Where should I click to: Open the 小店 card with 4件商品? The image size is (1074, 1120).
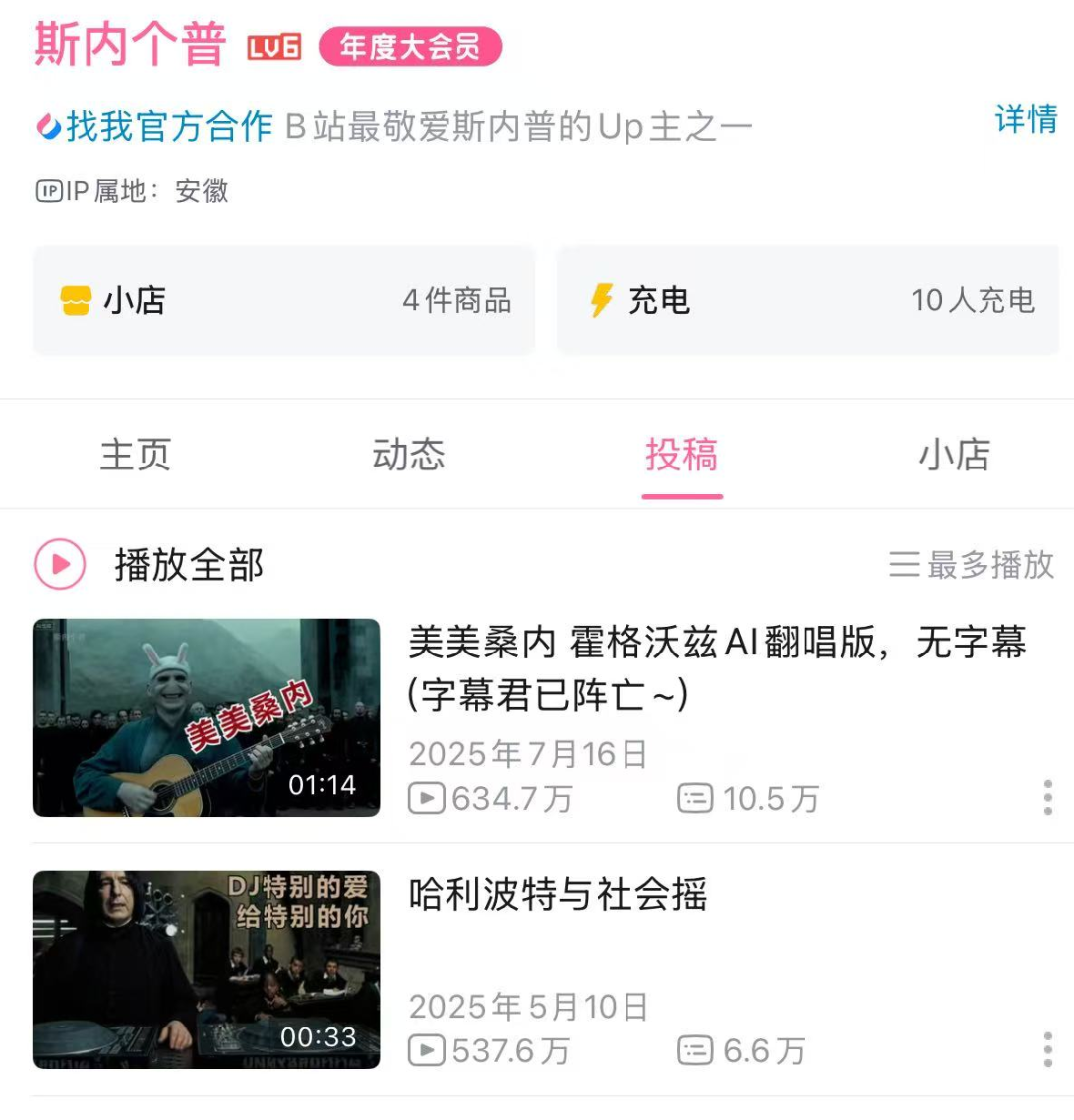[284, 300]
